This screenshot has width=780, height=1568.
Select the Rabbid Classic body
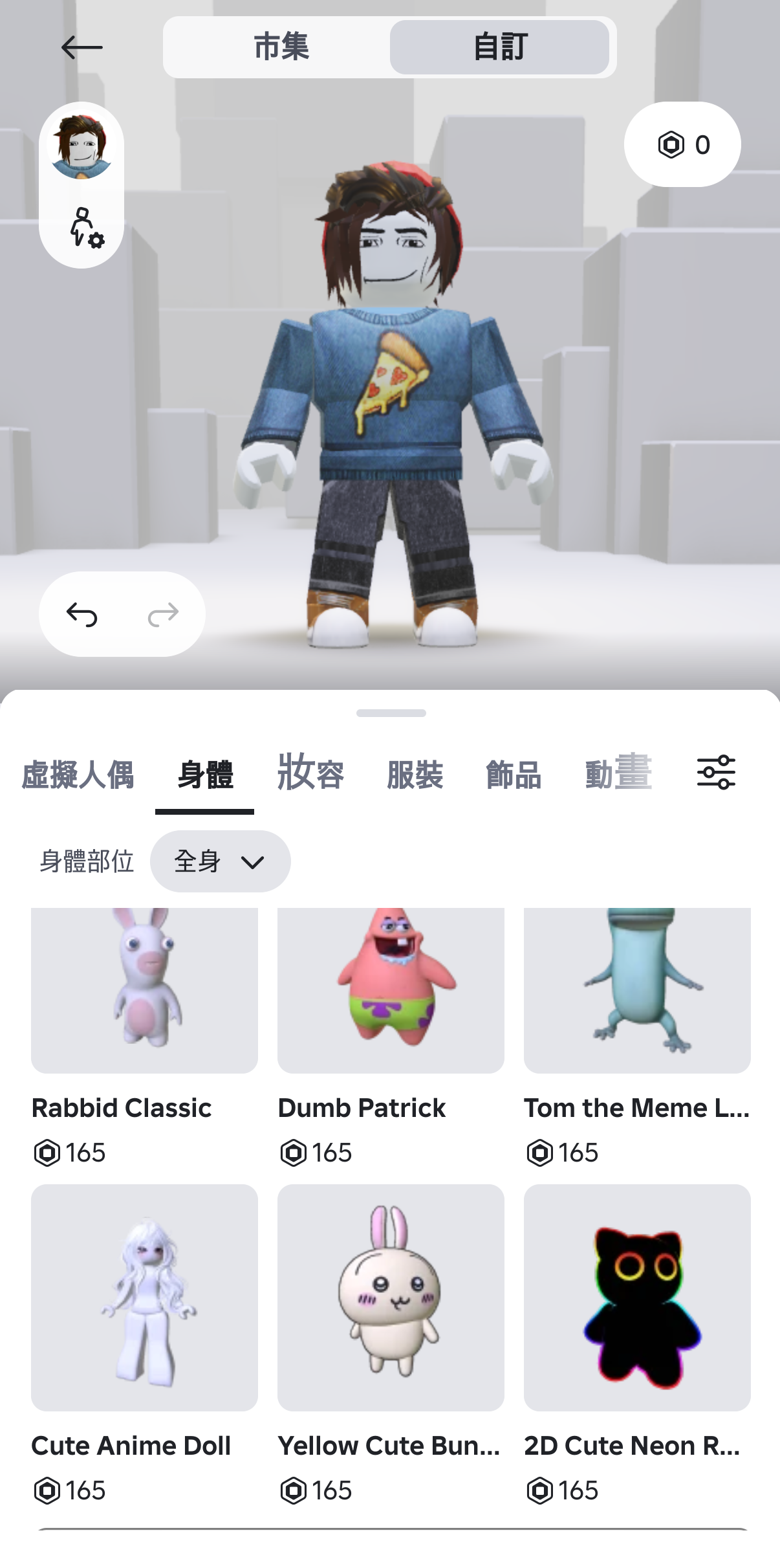[144, 991]
